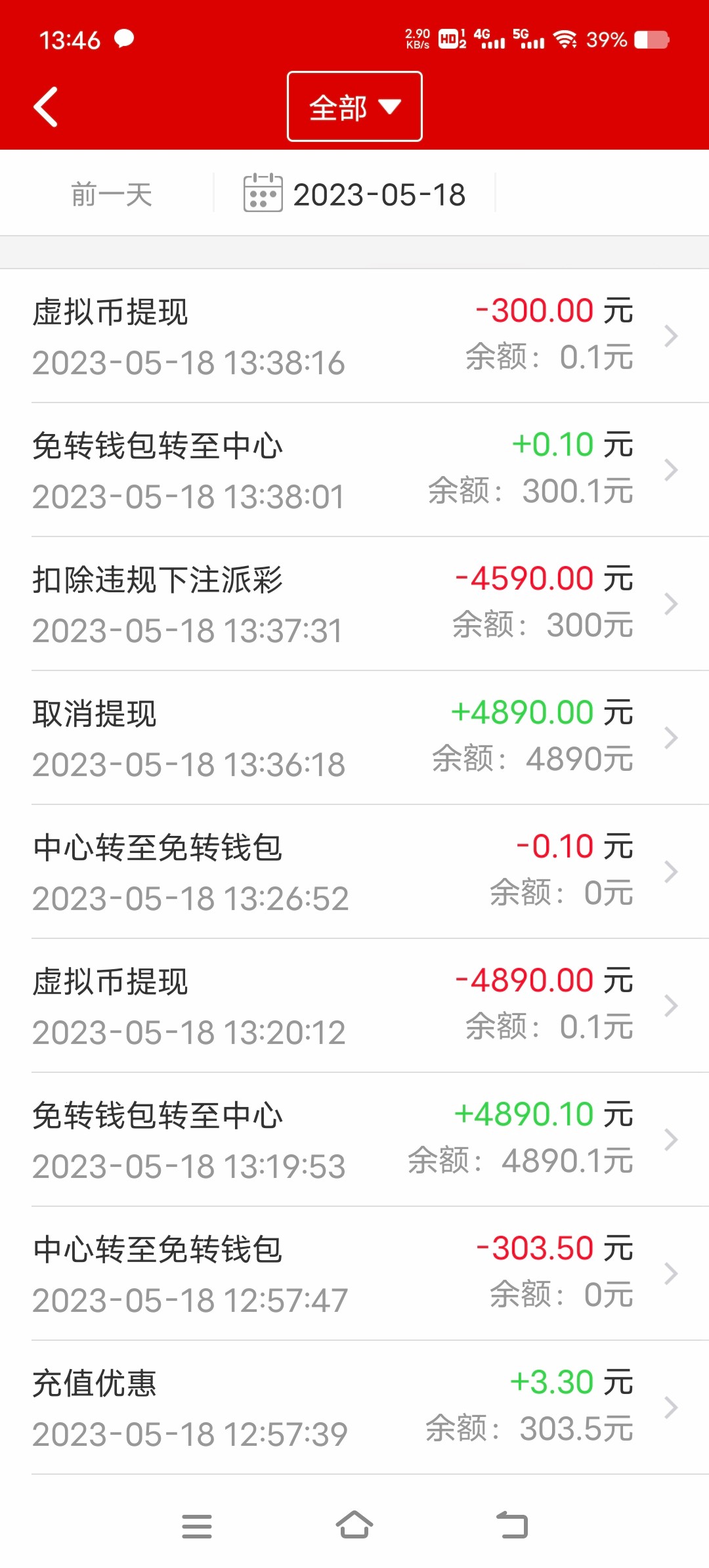The width and height of the screenshot is (709, 1568).
Task: View the 取消提现 transaction
Action: click(354, 738)
